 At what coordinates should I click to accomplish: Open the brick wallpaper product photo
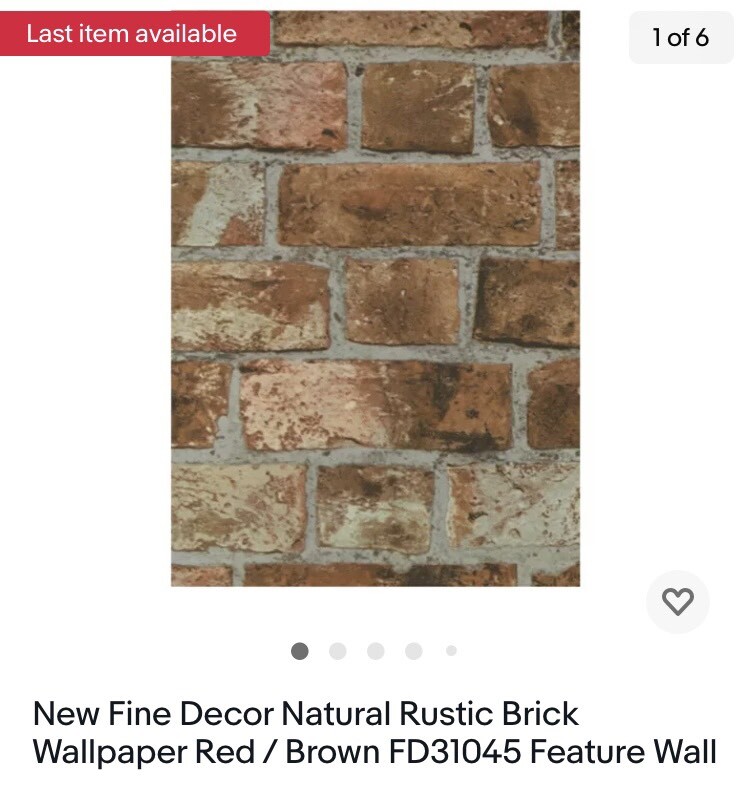tap(375, 300)
